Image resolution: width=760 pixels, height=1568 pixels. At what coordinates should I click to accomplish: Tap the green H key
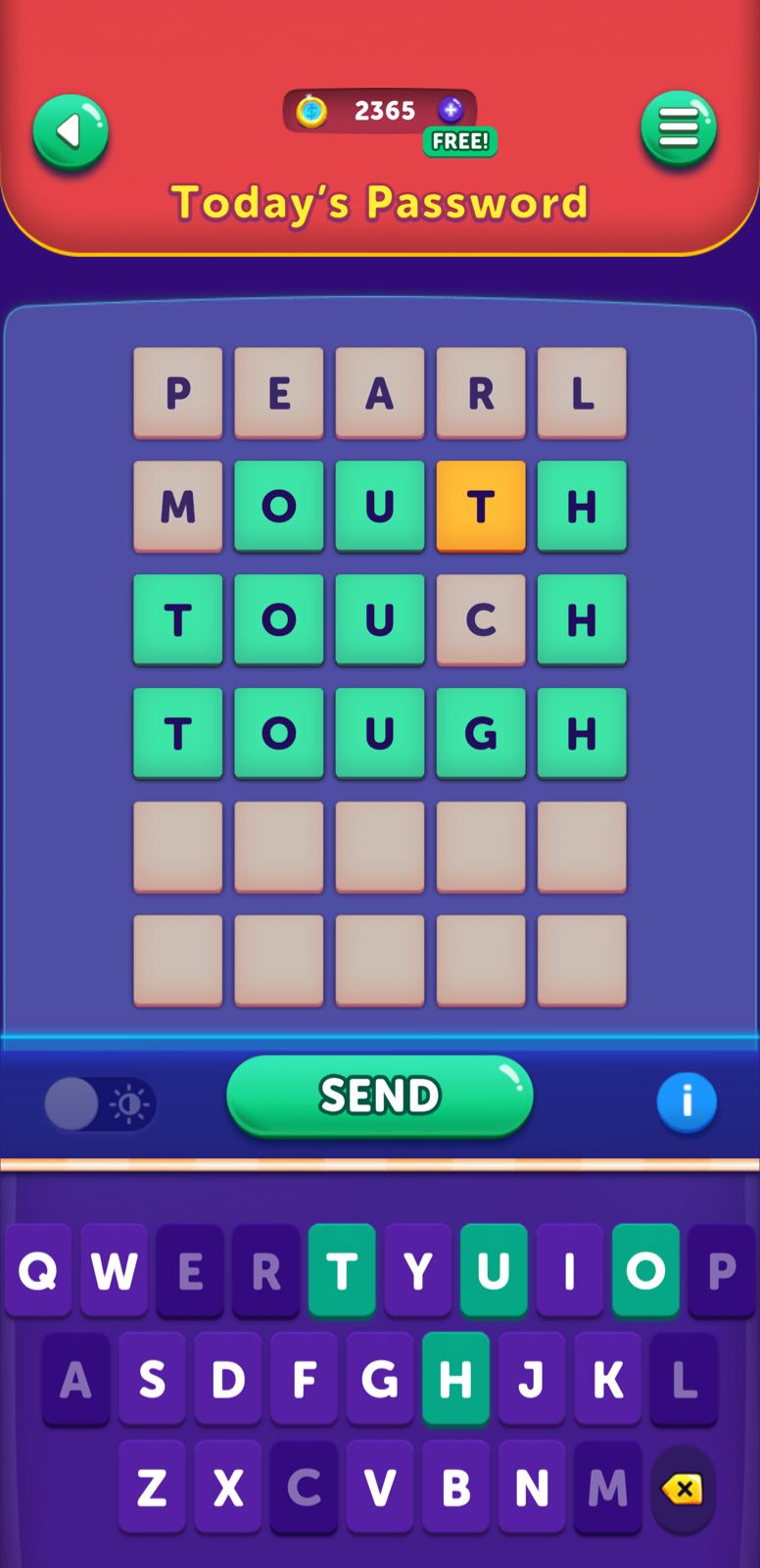(455, 1380)
